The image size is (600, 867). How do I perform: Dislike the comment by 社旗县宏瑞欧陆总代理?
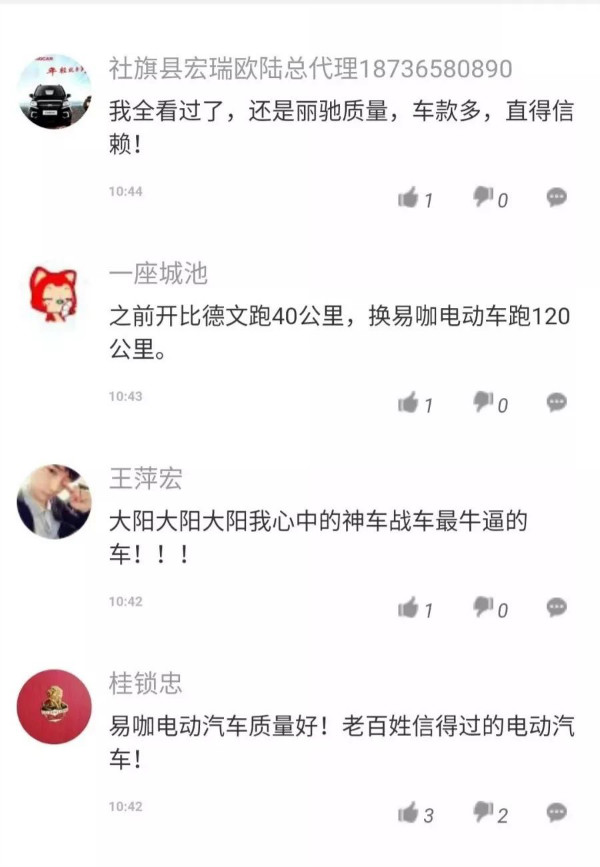point(484,197)
